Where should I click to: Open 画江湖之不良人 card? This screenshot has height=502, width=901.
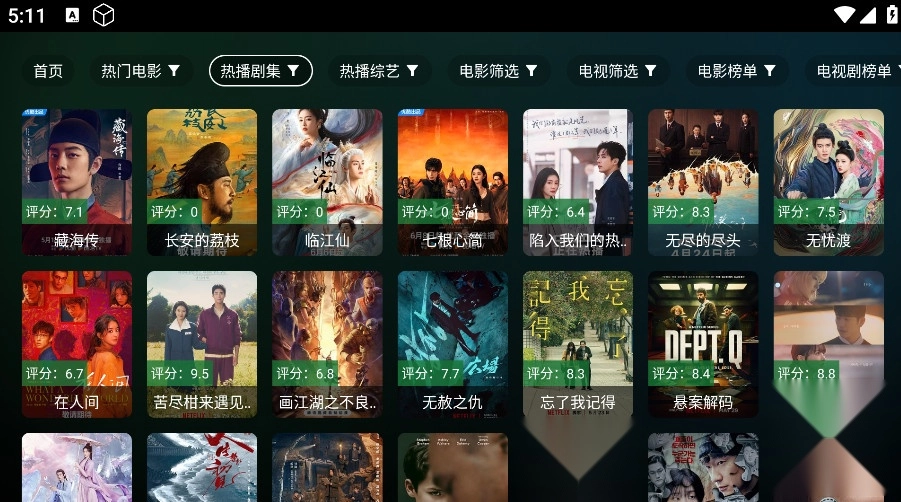coord(327,343)
